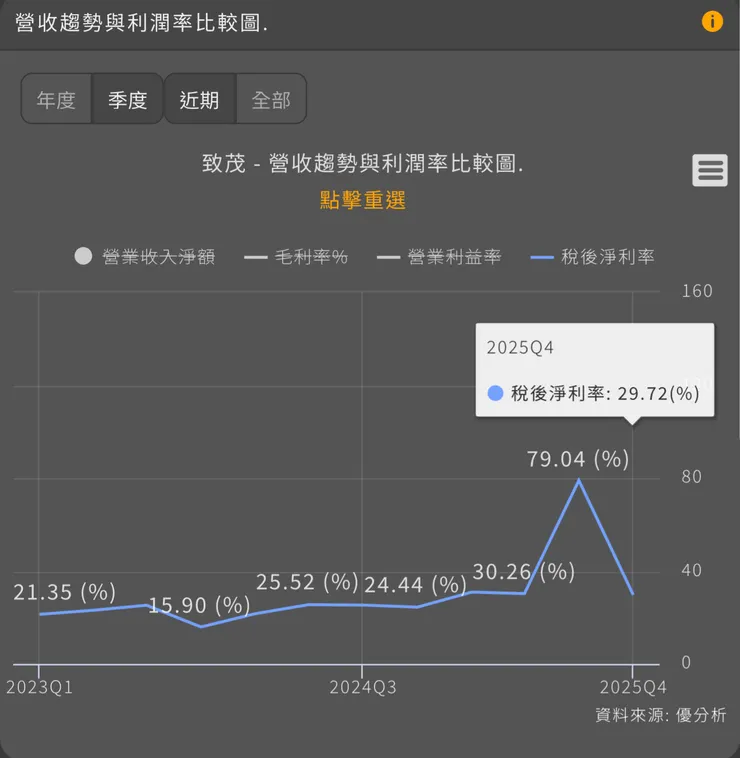Open the 優分析 data source link
This screenshot has width=740, height=758.
pos(701,716)
